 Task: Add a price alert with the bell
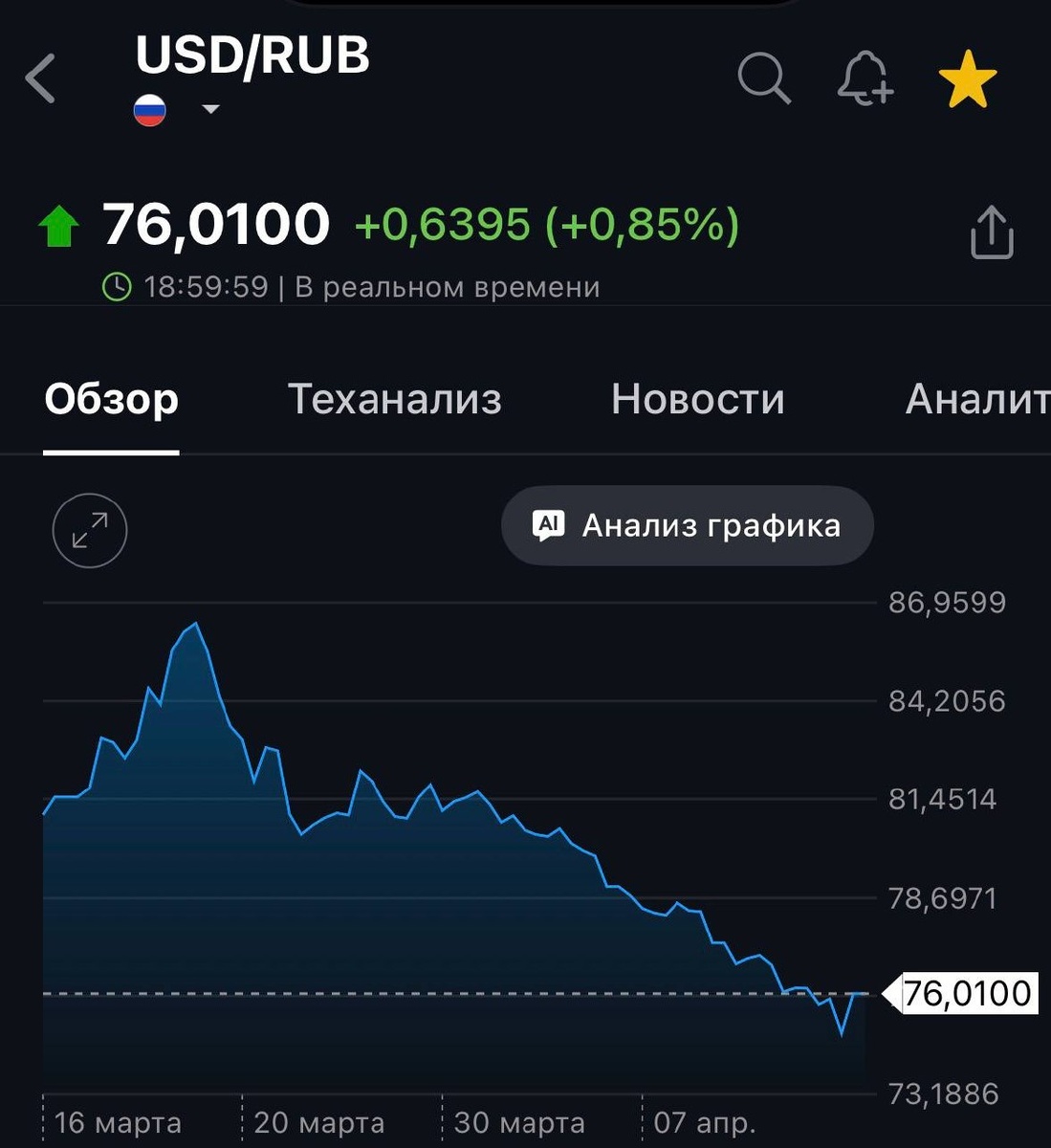click(865, 77)
